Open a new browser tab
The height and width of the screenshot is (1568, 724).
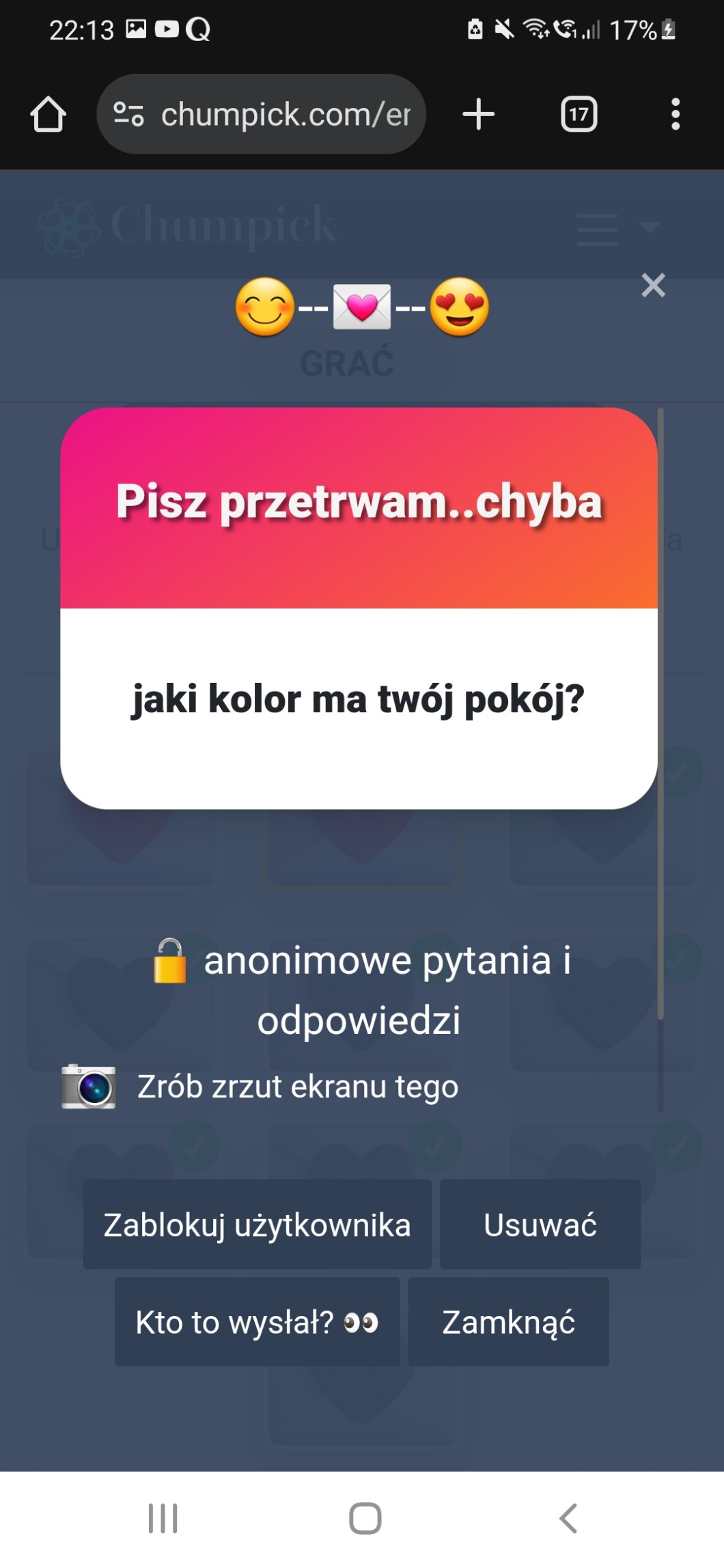pyautogui.click(x=478, y=114)
